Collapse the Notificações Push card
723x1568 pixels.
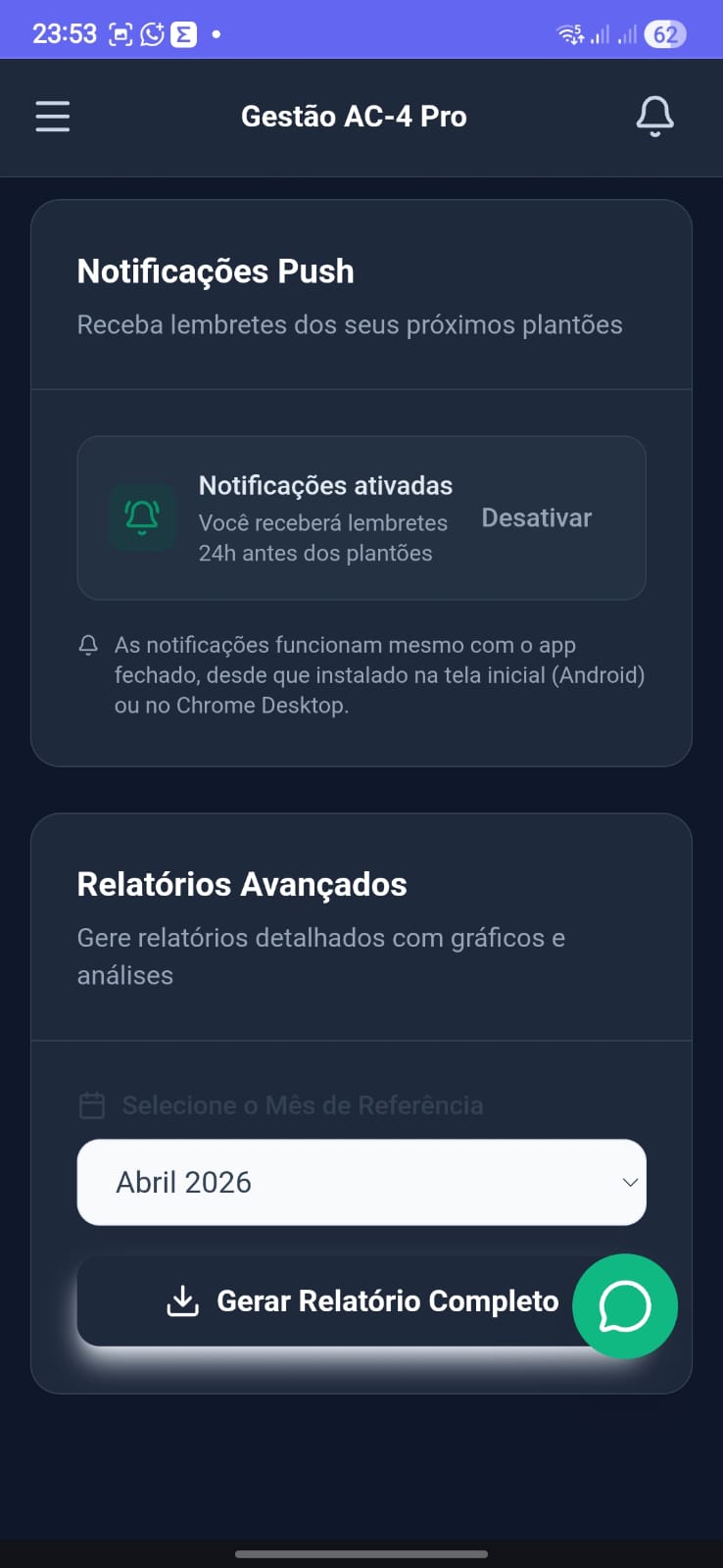coord(216,271)
